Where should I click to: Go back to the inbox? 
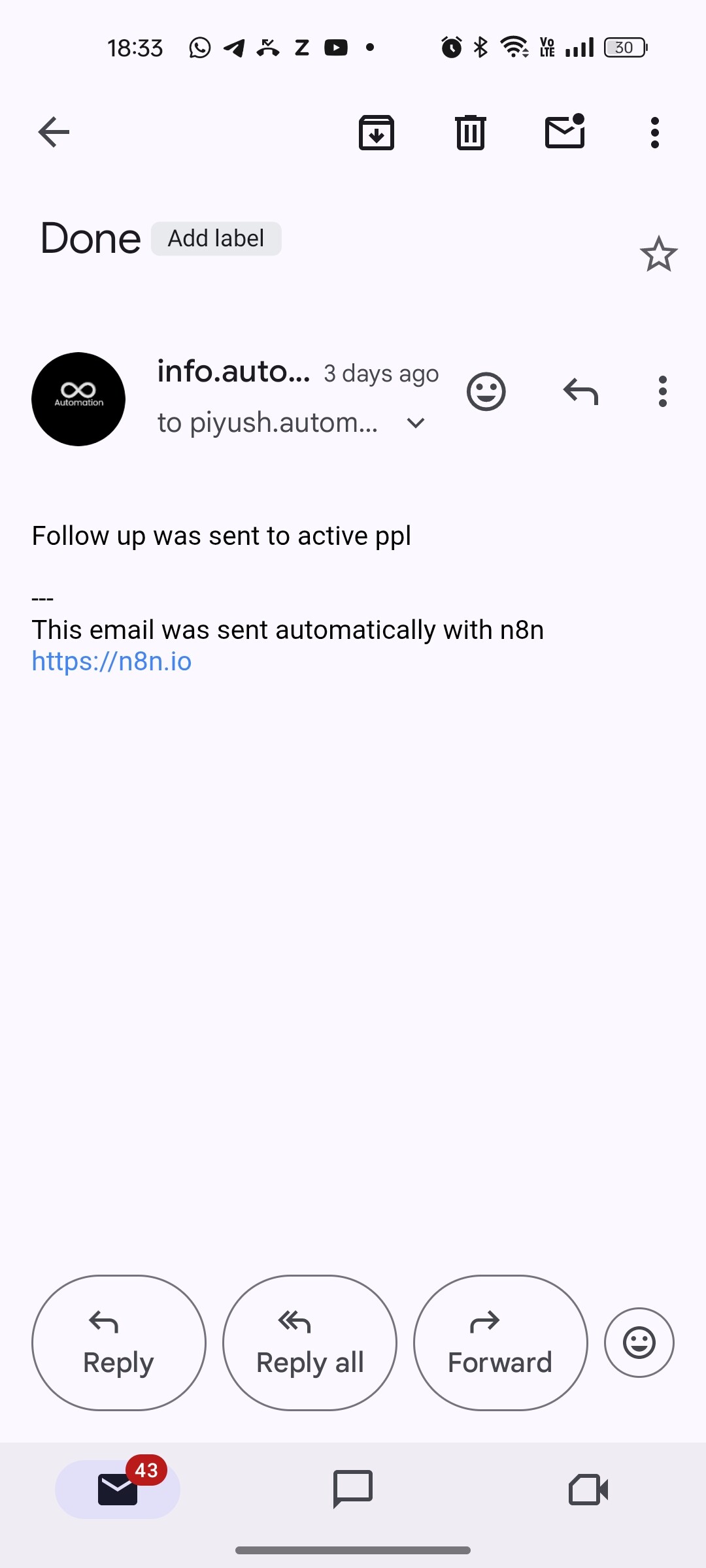point(54,133)
